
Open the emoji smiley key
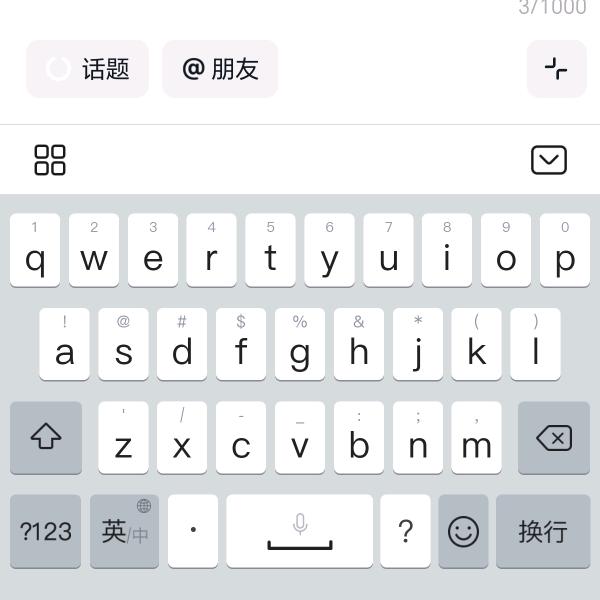pyautogui.click(x=463, y=531)
